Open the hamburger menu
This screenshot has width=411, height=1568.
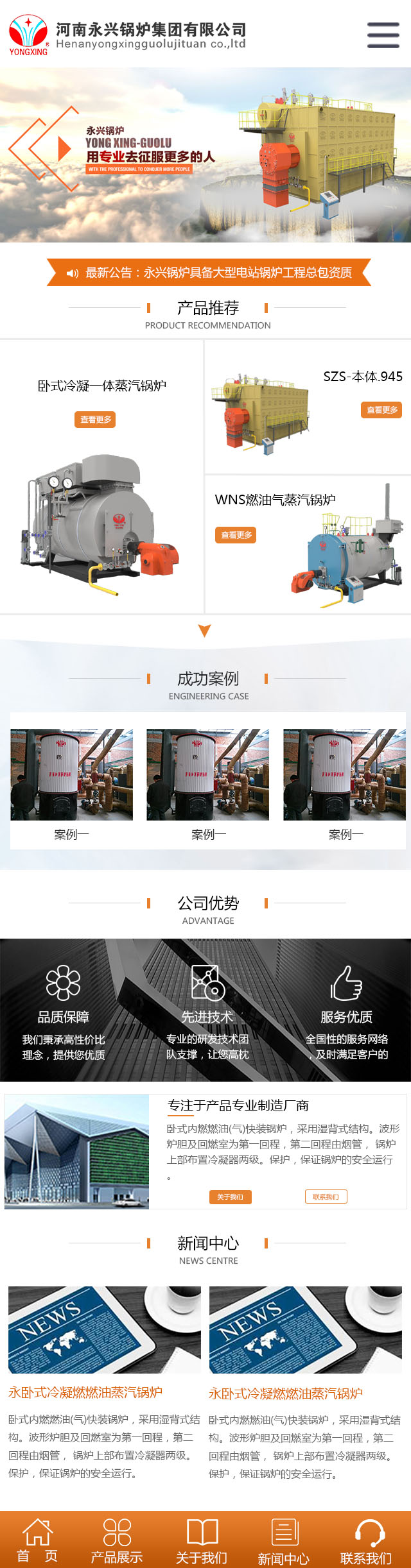[x=383, y=35]
